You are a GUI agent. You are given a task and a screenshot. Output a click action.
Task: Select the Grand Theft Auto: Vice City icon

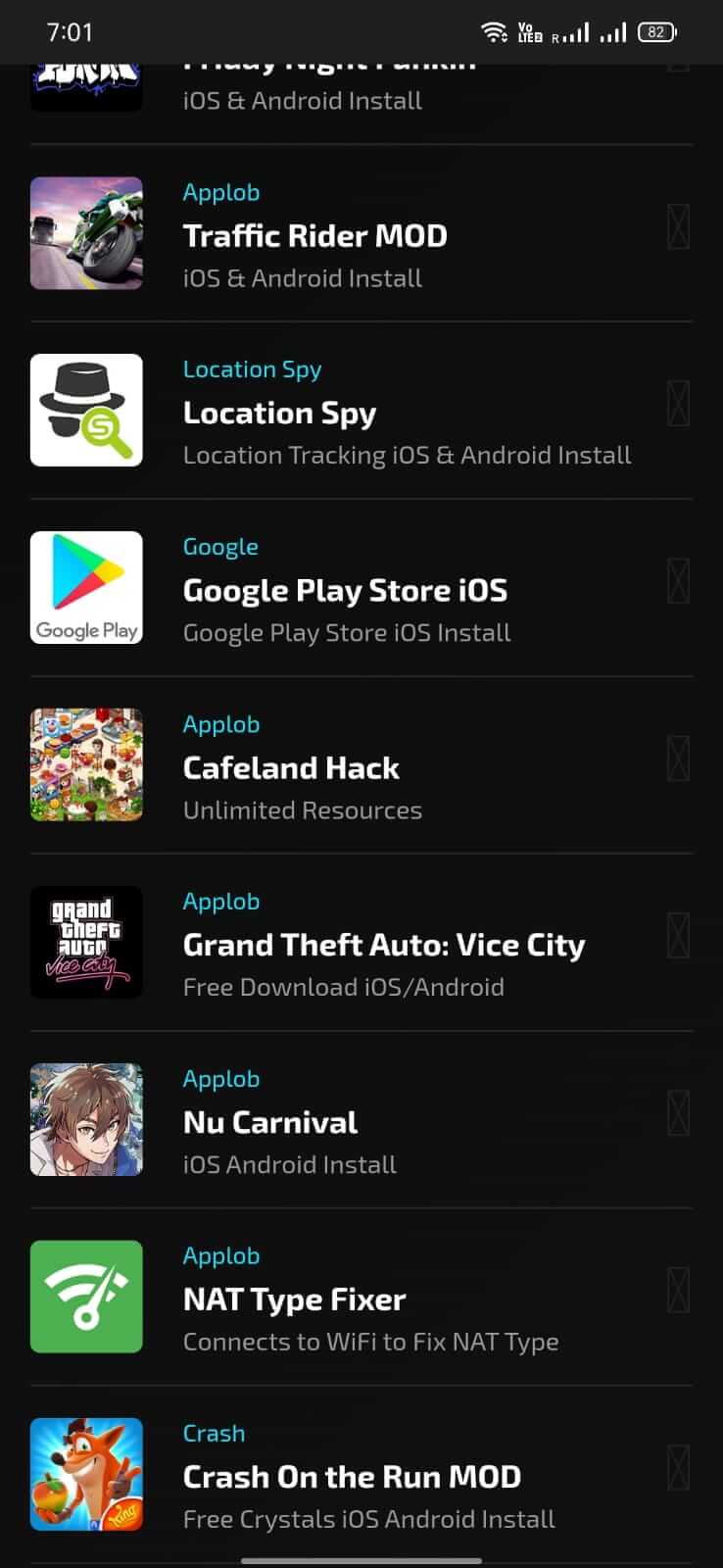coord(86,942)
